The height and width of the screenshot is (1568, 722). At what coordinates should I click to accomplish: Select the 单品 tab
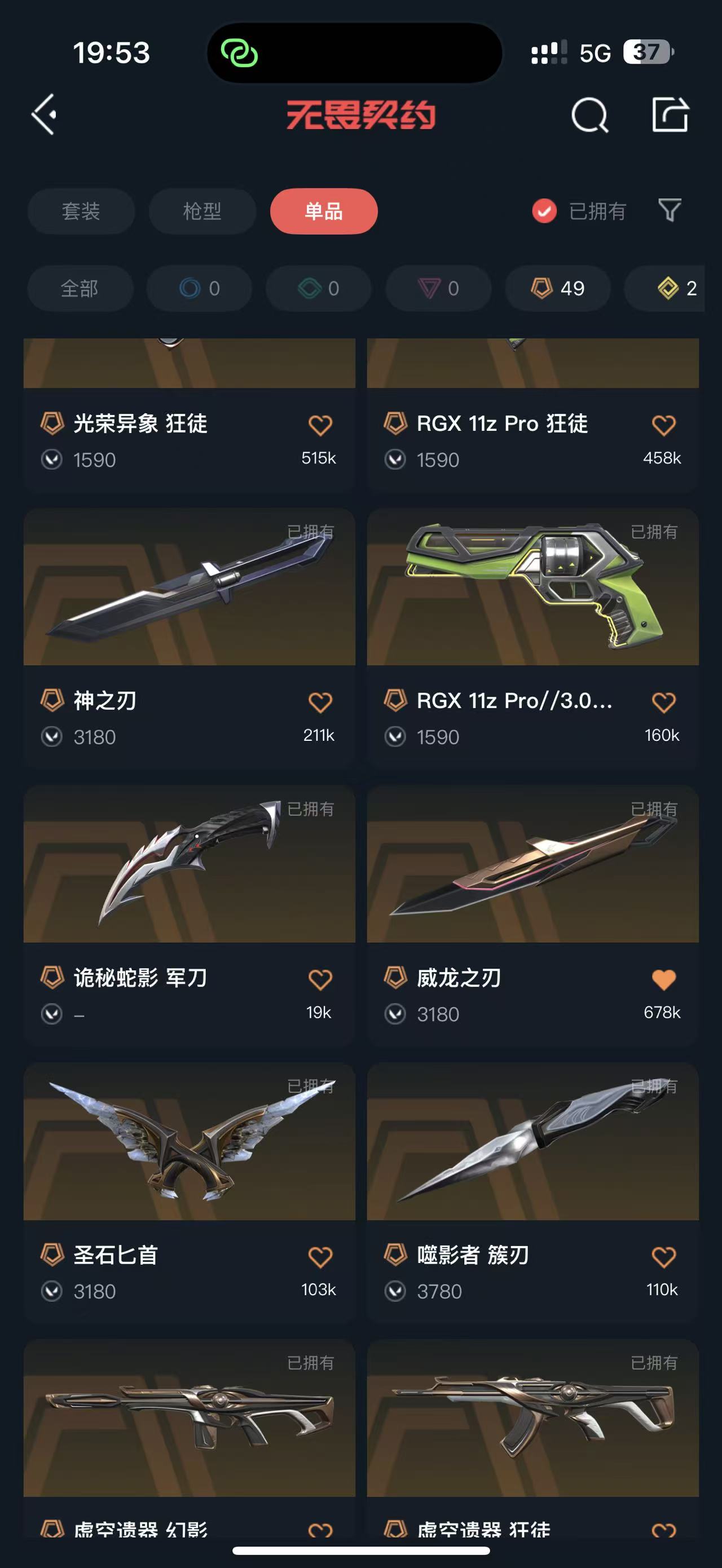tap(324, 211)
